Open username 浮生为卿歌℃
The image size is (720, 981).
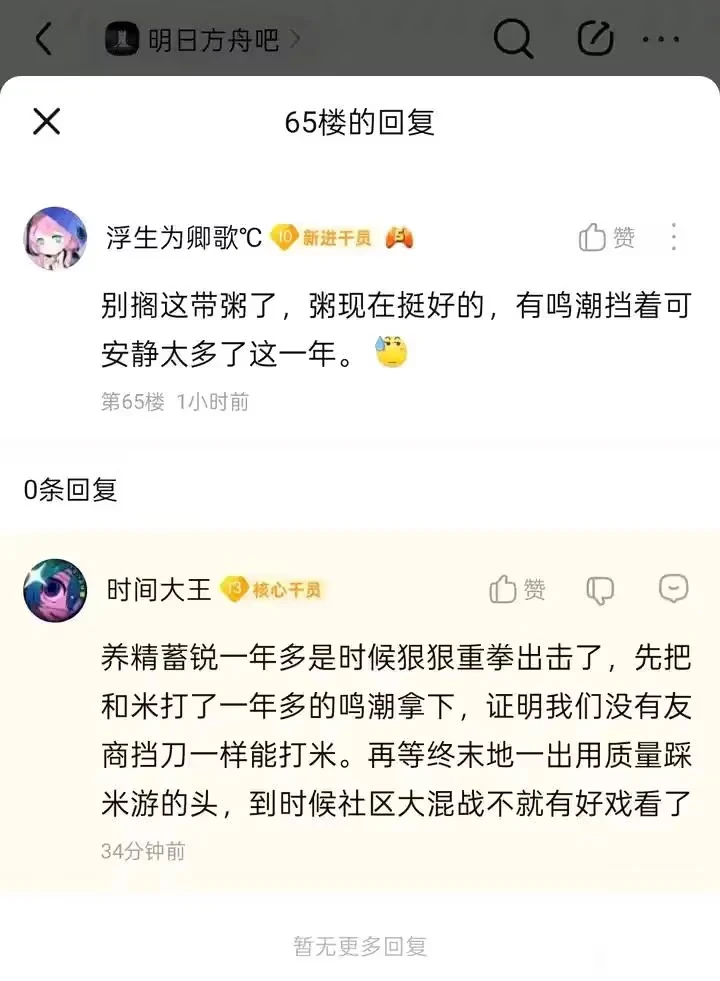(184, 238)
